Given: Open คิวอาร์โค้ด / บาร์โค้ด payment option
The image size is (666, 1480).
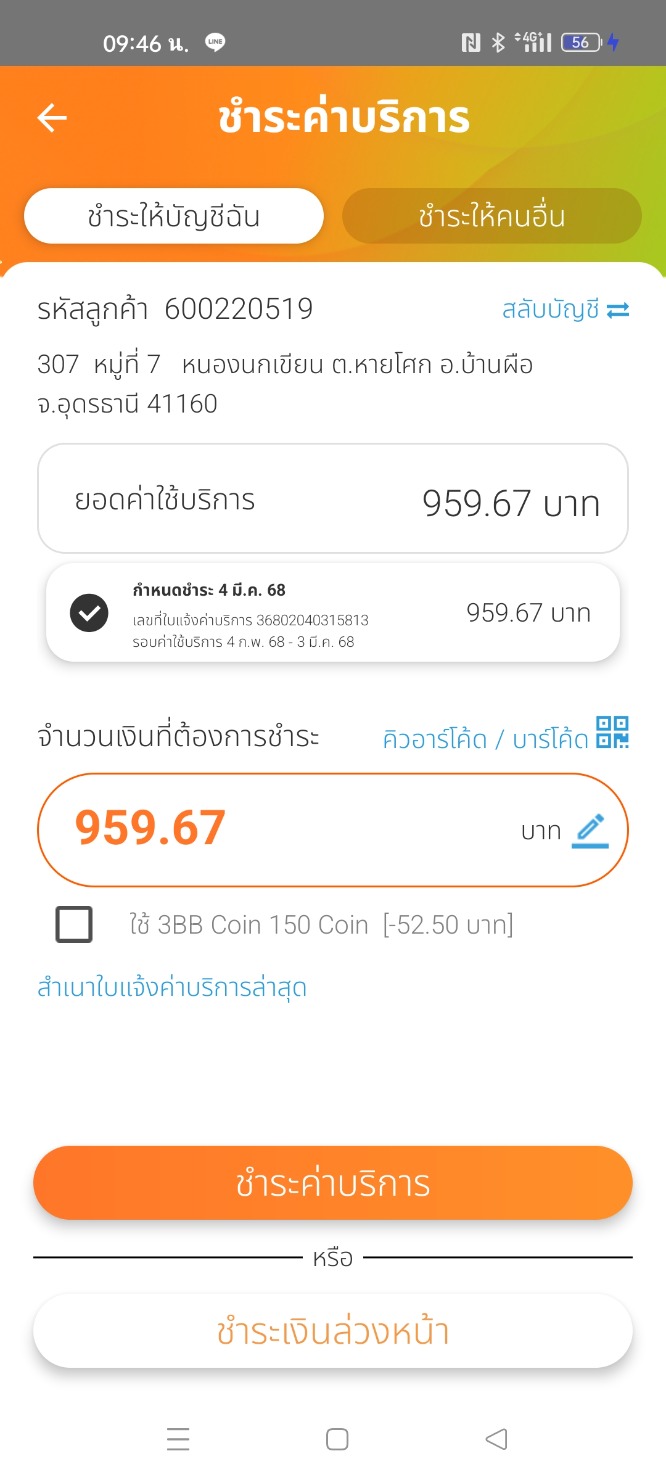Looking at the screenshot, I should 505,738.
